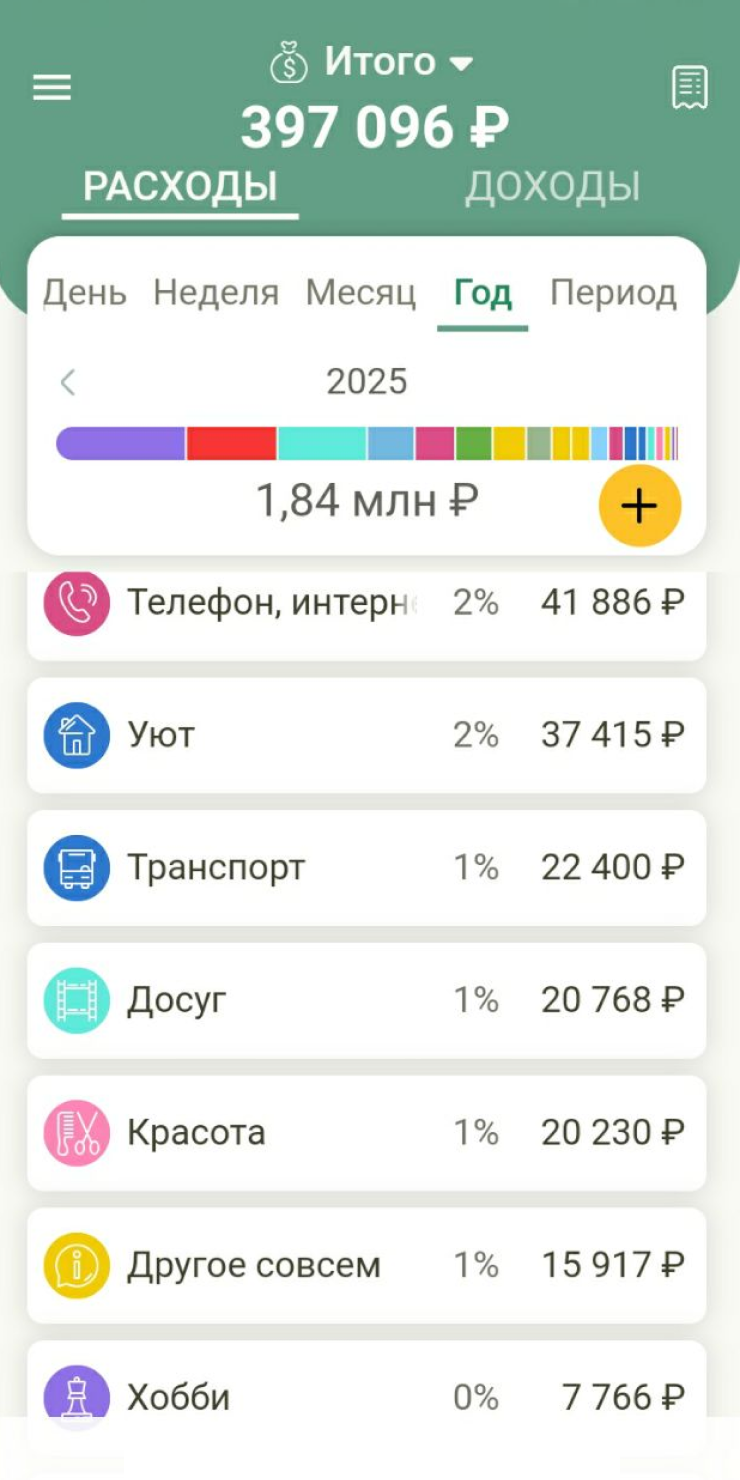The height and width of the screenshot is (1480, 740).
Task: Add a new expense with plus button
Action: point(639,506)
